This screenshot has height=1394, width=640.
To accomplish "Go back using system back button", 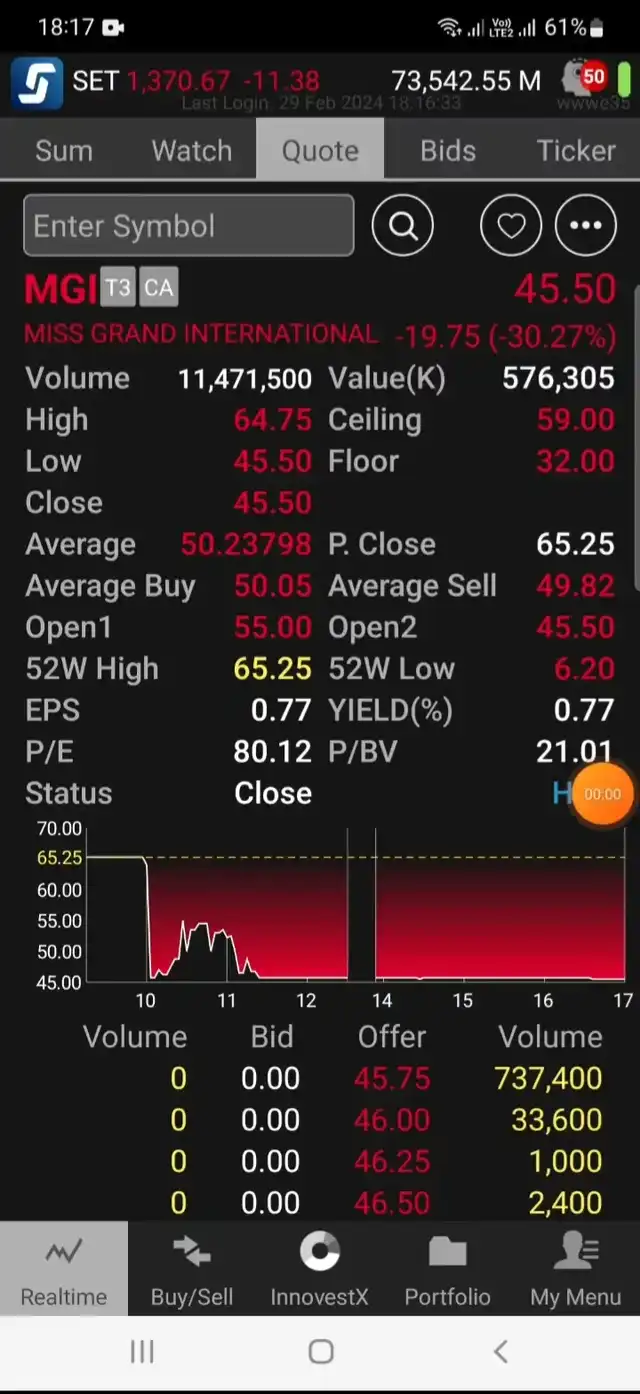I will tap(500, 1352).
